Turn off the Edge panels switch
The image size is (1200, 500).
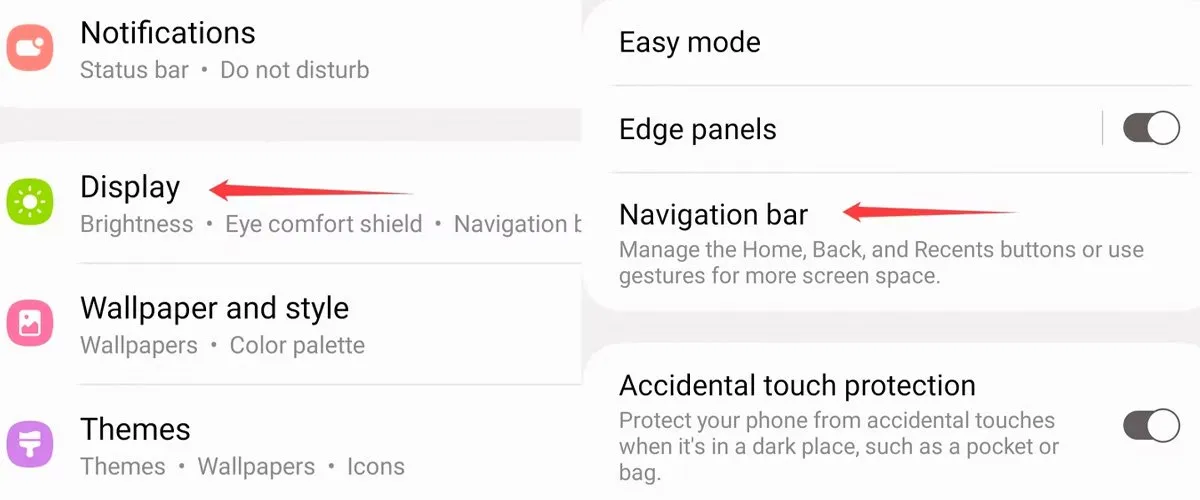coord(1150,128)
